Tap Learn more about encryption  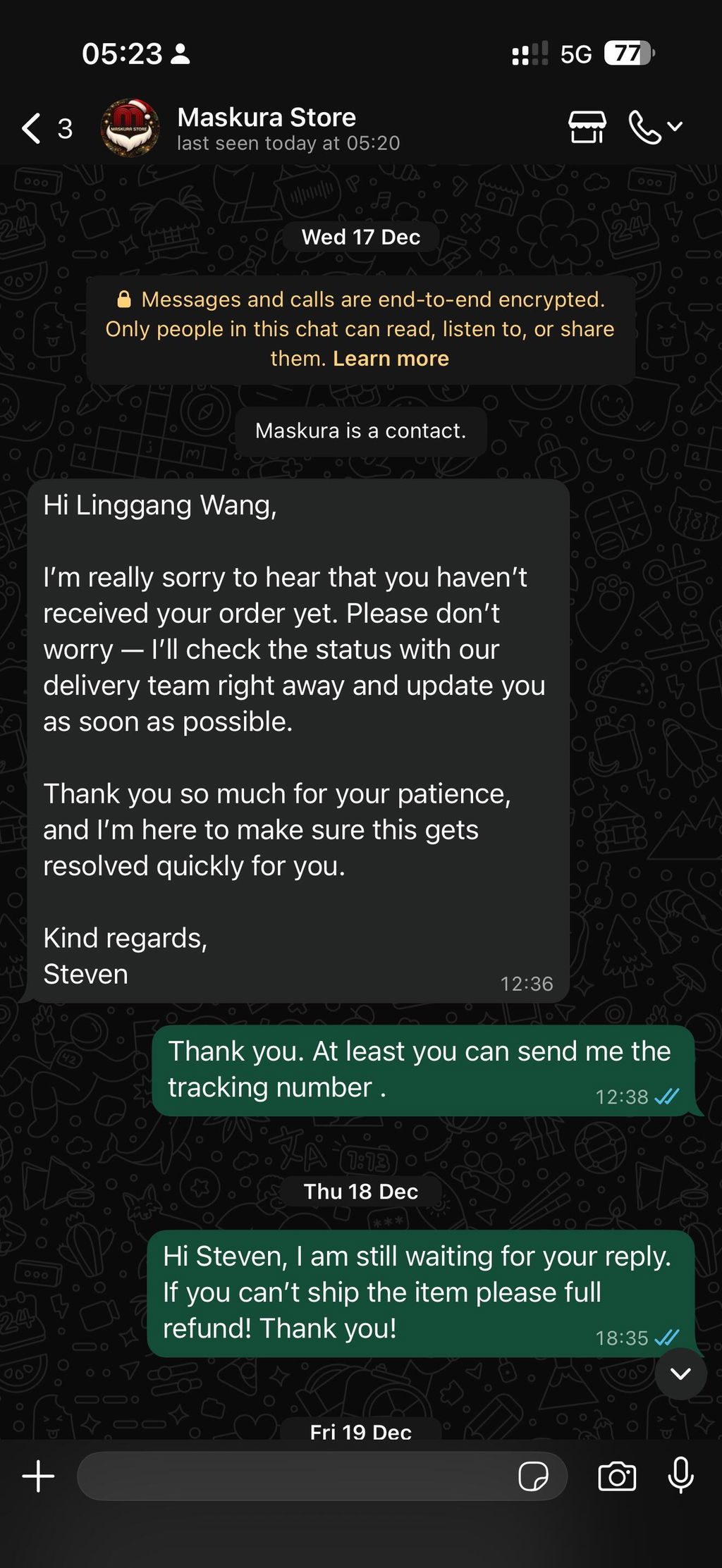pos(391,359)
